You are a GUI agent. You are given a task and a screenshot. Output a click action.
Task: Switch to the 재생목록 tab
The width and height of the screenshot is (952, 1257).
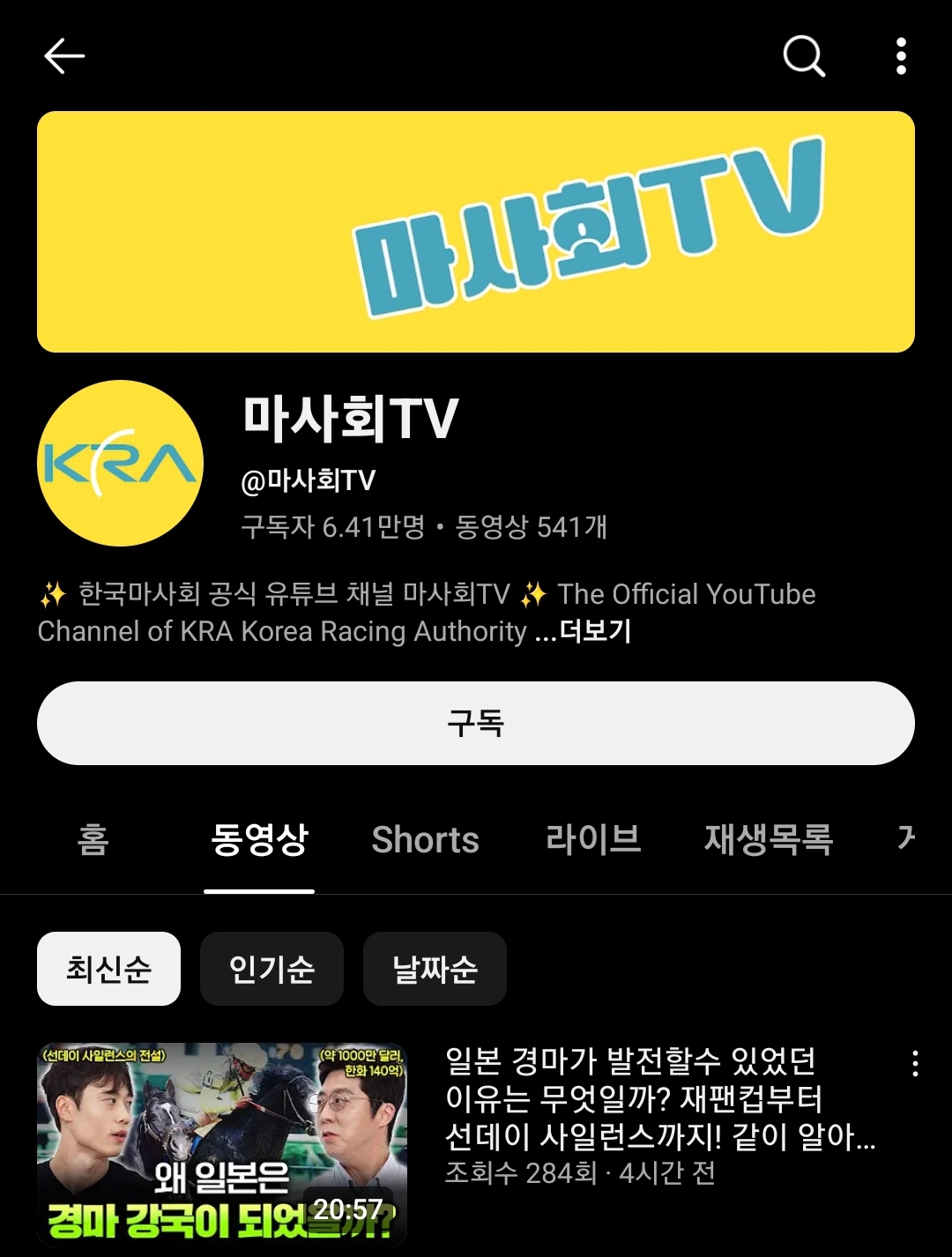[768, 839]
